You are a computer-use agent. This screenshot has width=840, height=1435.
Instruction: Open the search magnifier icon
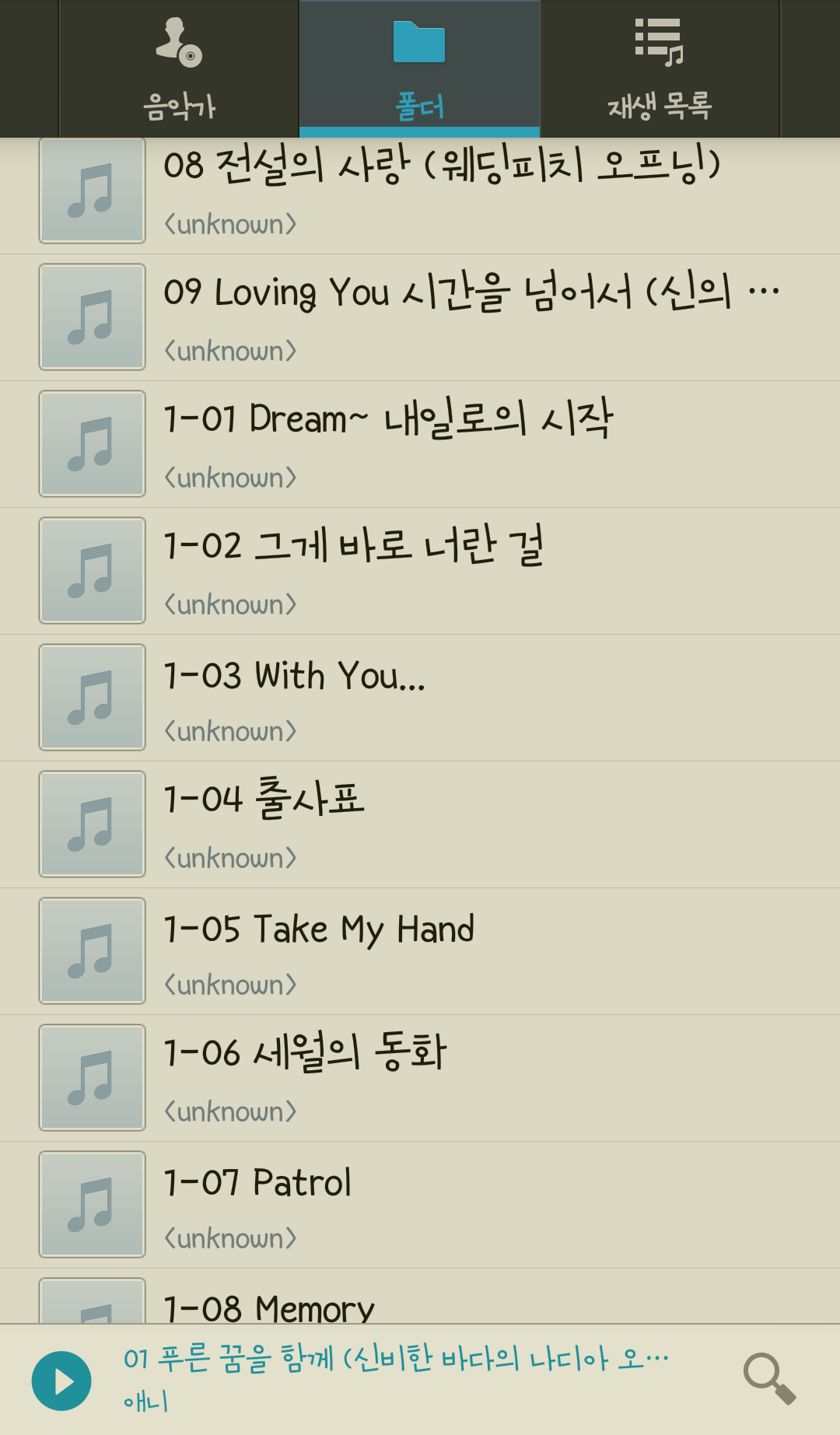coord(769,1379)
